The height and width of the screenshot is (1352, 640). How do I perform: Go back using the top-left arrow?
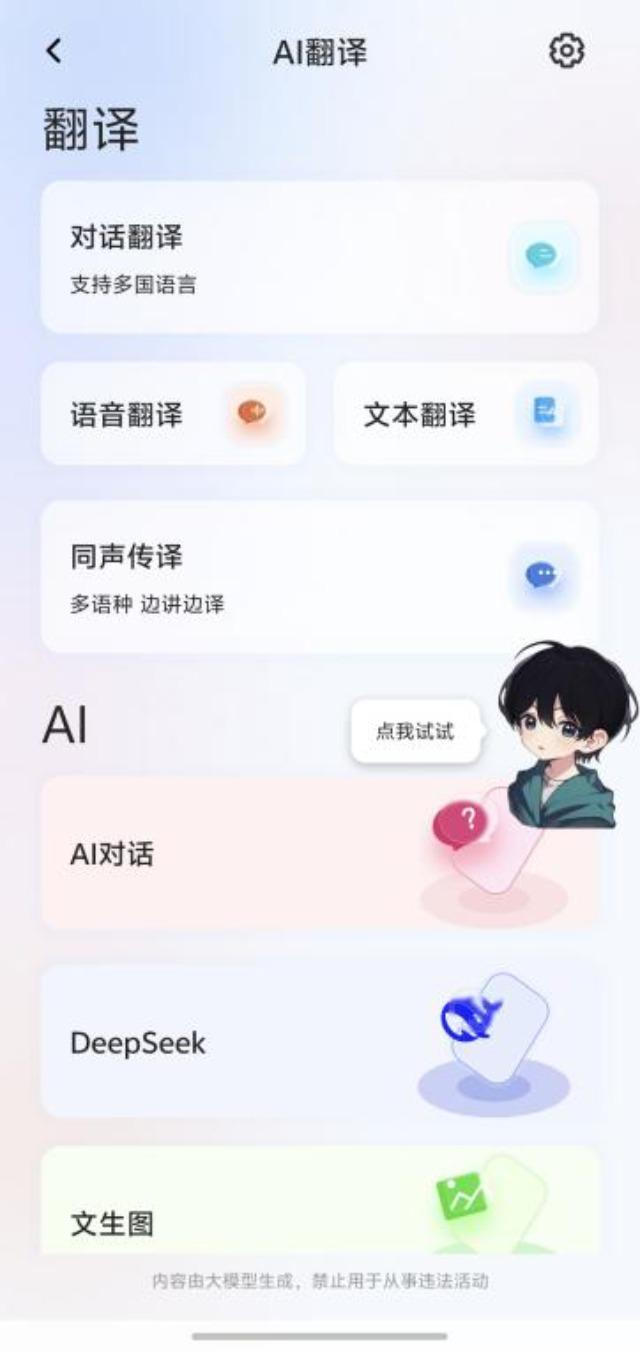pos(54,51)
